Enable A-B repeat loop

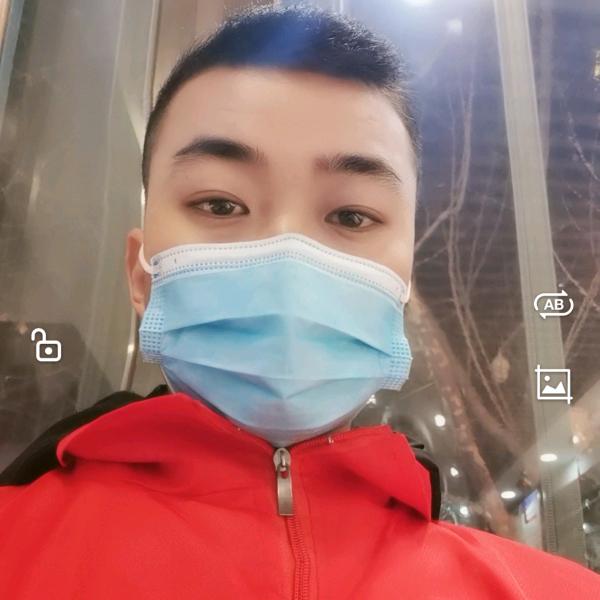point(553,304)
